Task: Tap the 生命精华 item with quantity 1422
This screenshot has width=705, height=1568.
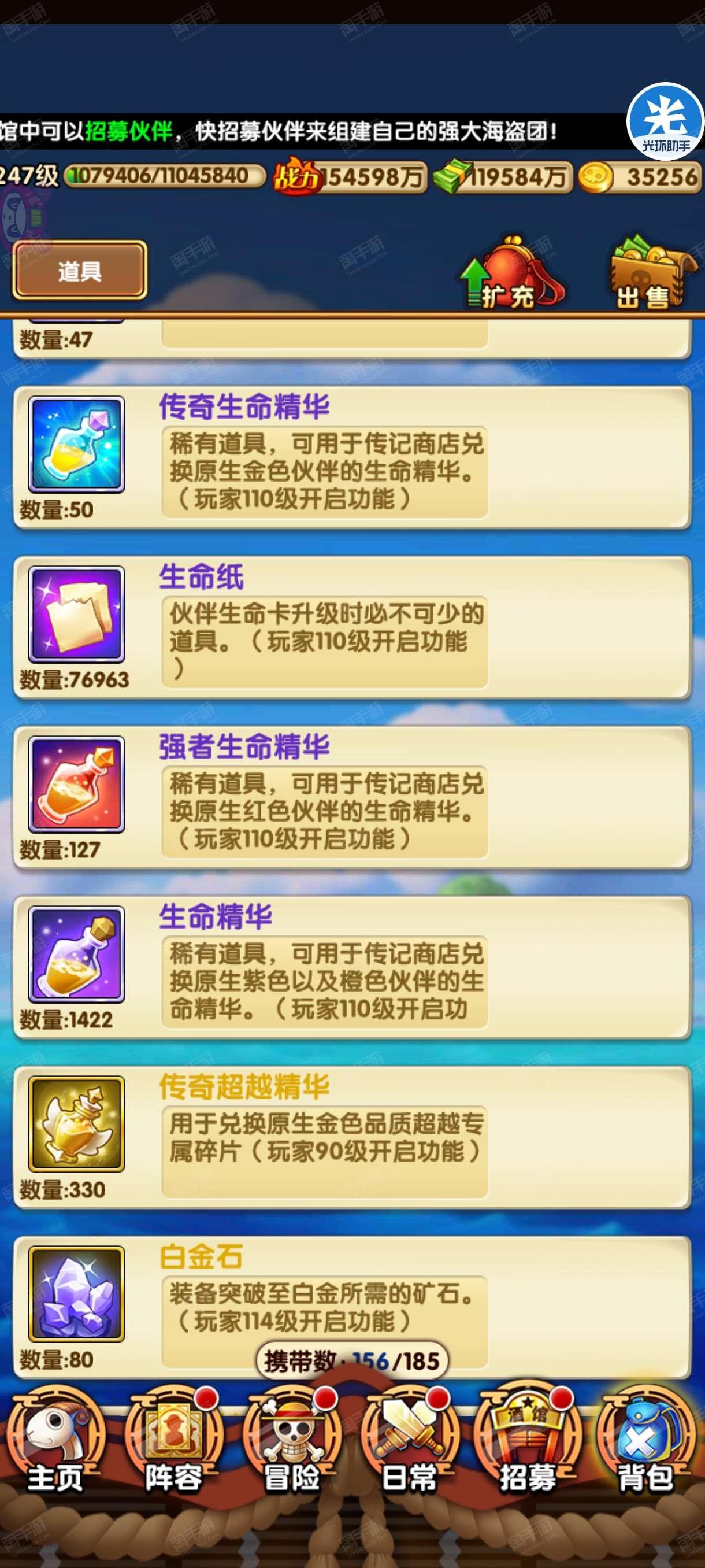Action: 351,967
